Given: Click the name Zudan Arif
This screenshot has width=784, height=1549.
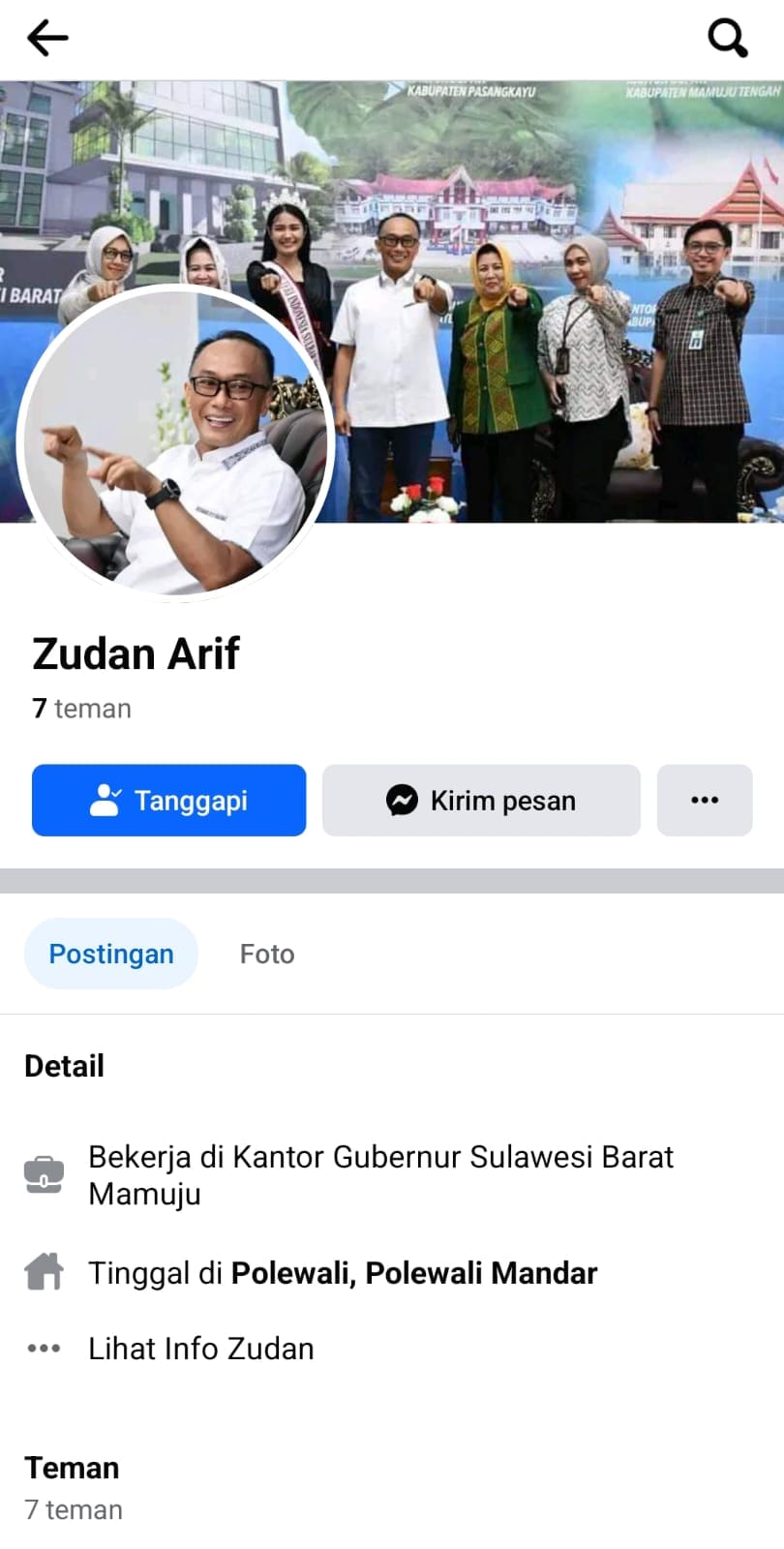Looking at the screenshot, I should coord(136,653).
